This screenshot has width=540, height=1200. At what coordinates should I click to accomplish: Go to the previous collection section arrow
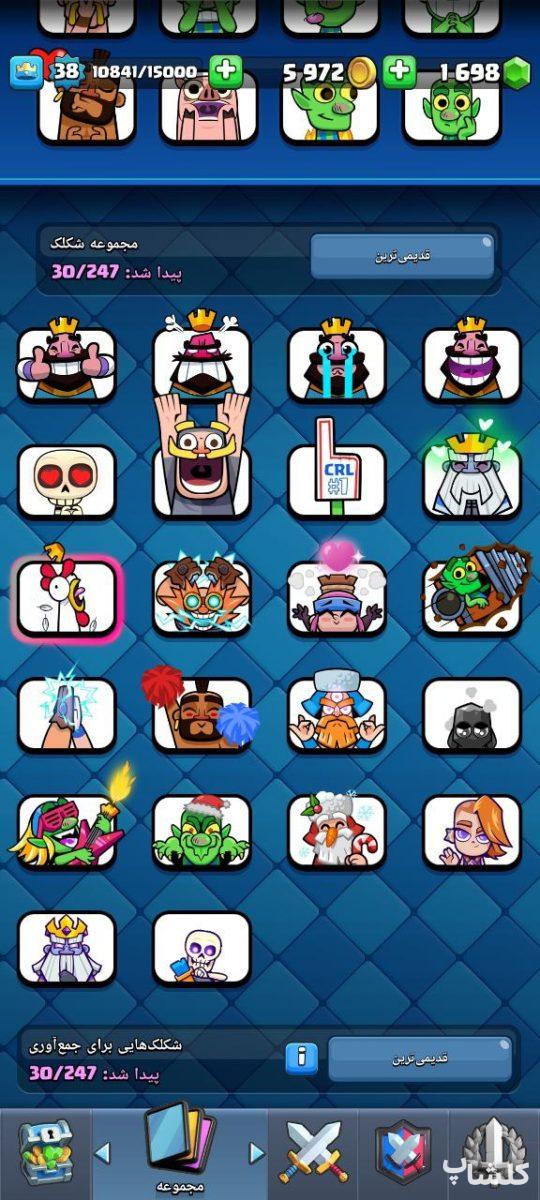[102, 1153]
